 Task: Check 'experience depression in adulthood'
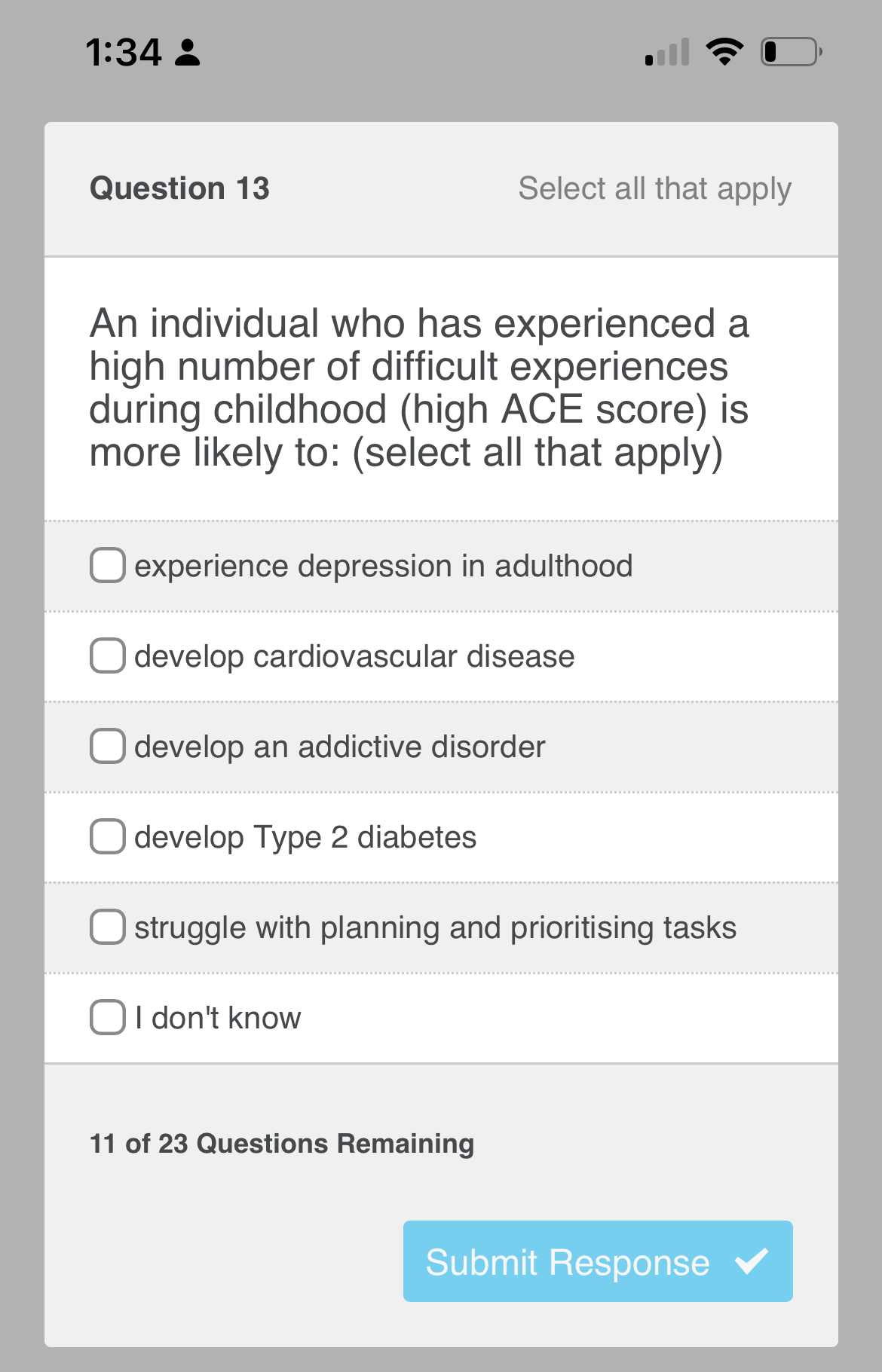coord(108,565)
